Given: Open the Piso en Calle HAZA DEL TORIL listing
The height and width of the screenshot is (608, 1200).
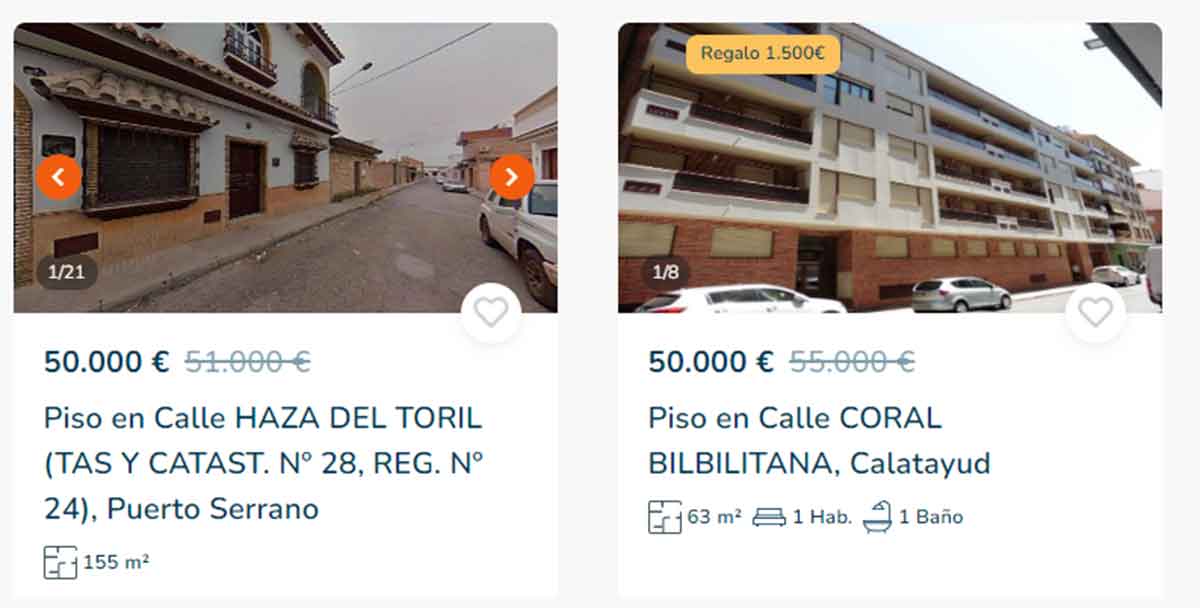Looking at the screenshot, I should (262, 463).
